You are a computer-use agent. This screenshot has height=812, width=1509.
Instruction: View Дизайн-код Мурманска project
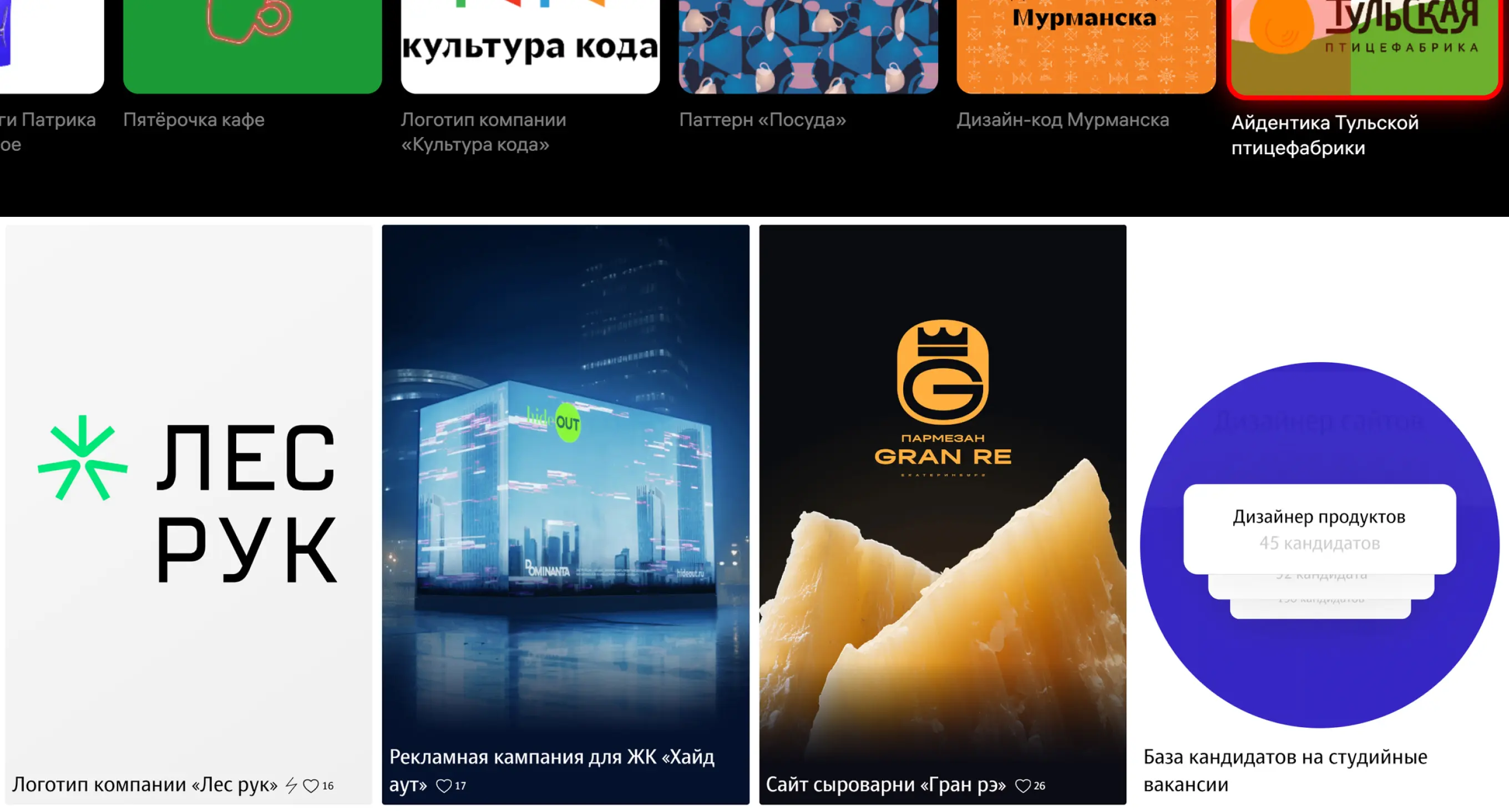[x=1086, y=47]
